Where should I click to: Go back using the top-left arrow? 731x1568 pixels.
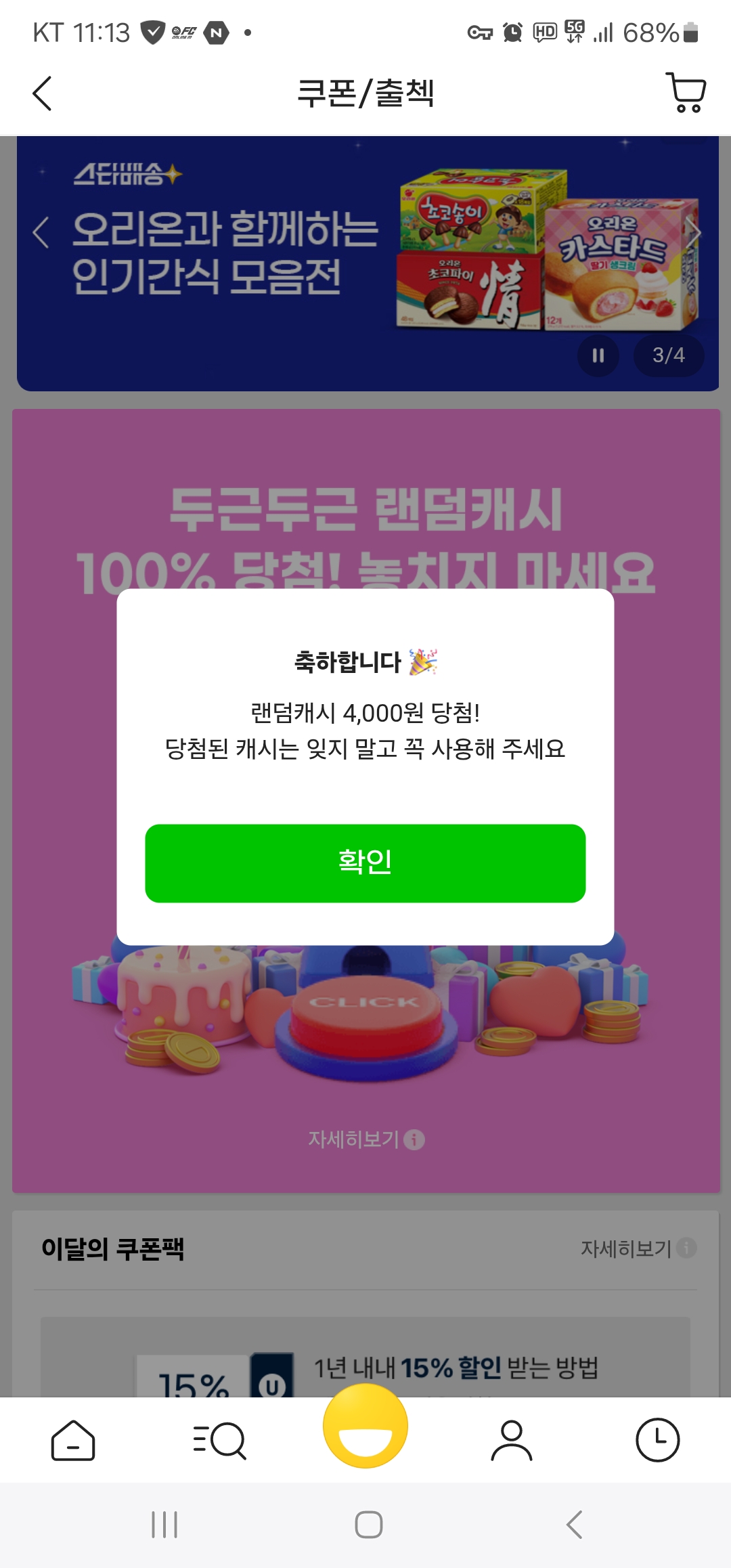coord(42,93)
